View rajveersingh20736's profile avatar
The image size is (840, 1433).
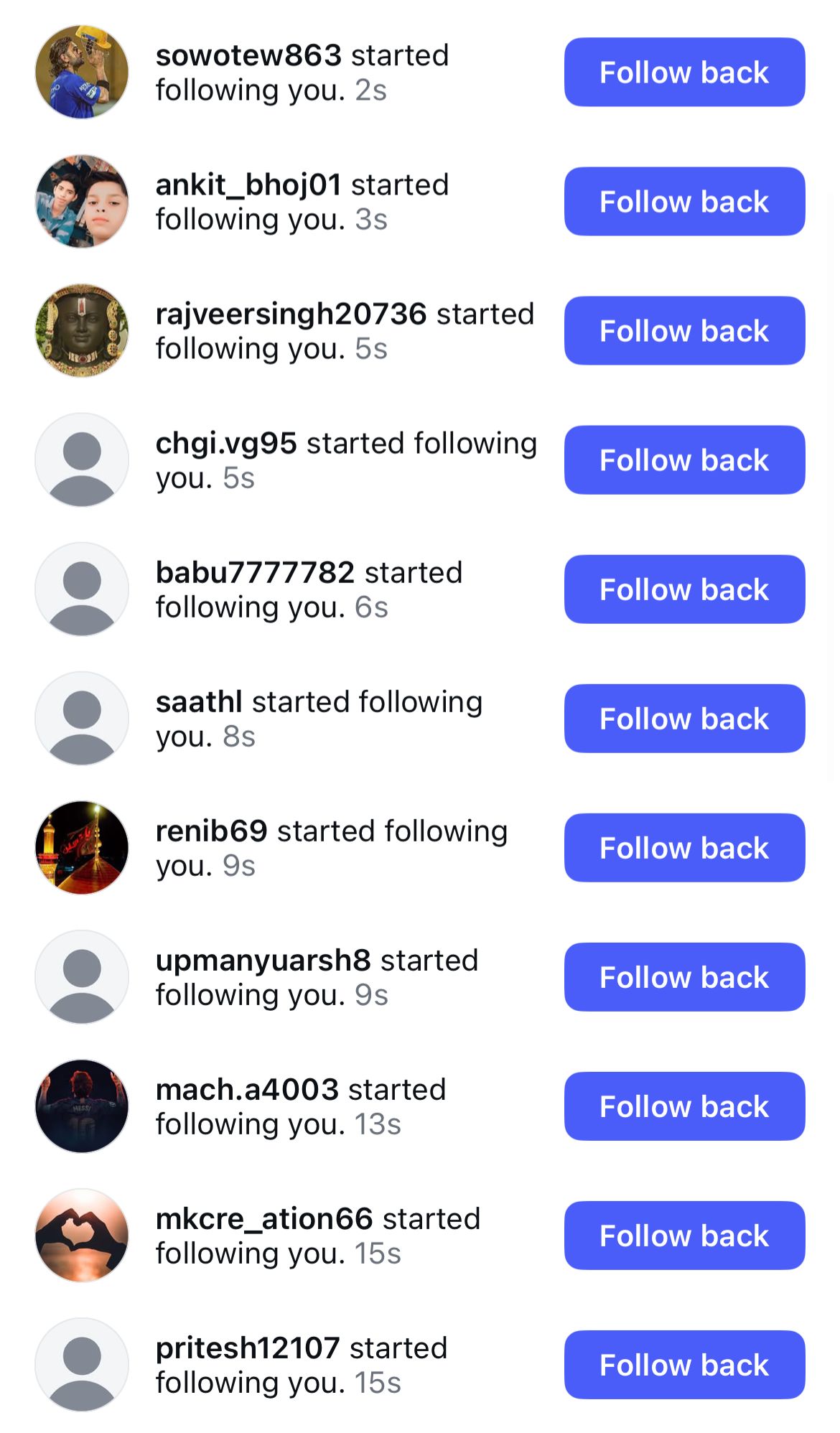(x=82, y=331)
